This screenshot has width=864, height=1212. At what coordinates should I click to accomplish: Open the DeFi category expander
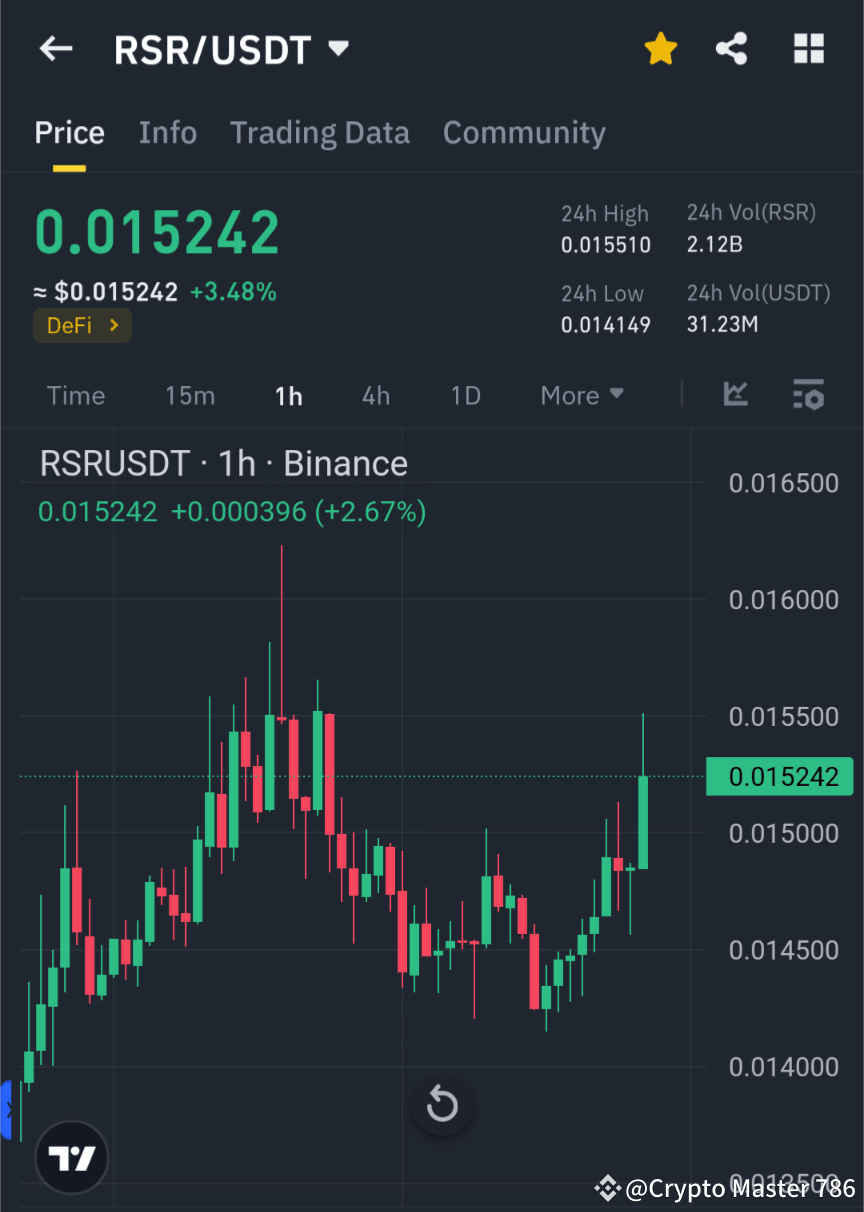[82, 325]
